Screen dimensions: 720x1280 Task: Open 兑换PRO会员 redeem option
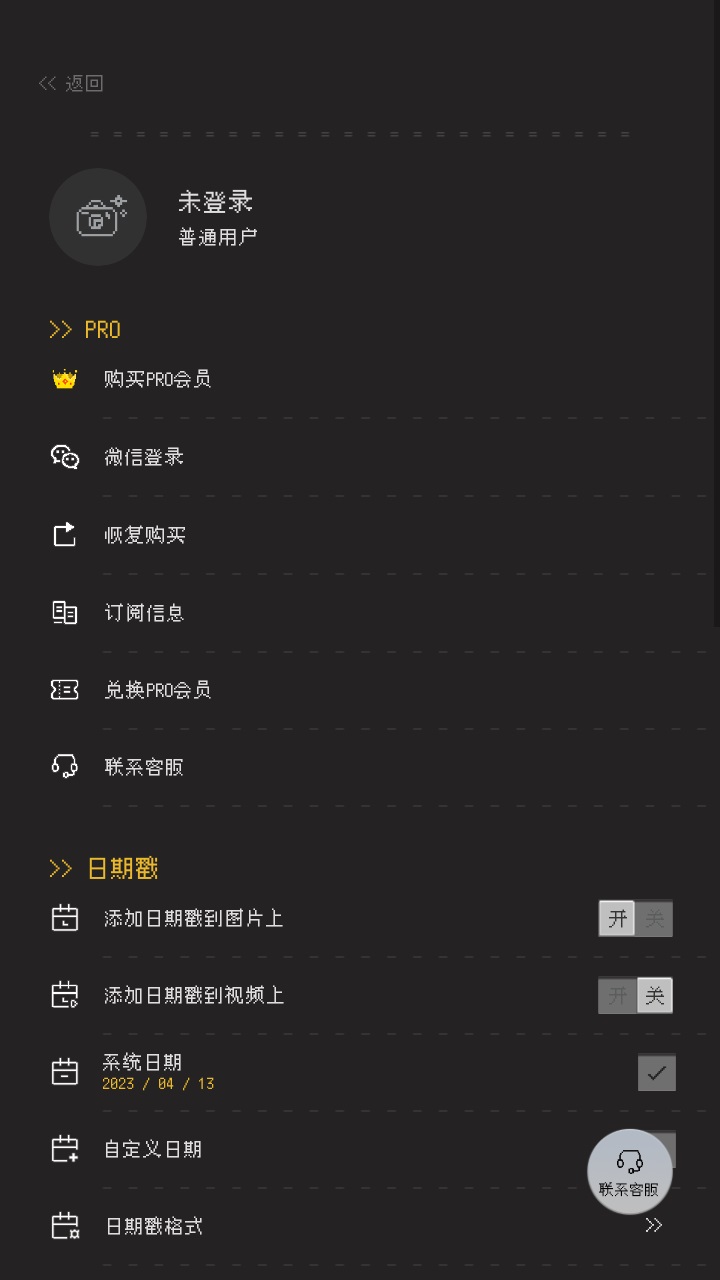point(158,690)
